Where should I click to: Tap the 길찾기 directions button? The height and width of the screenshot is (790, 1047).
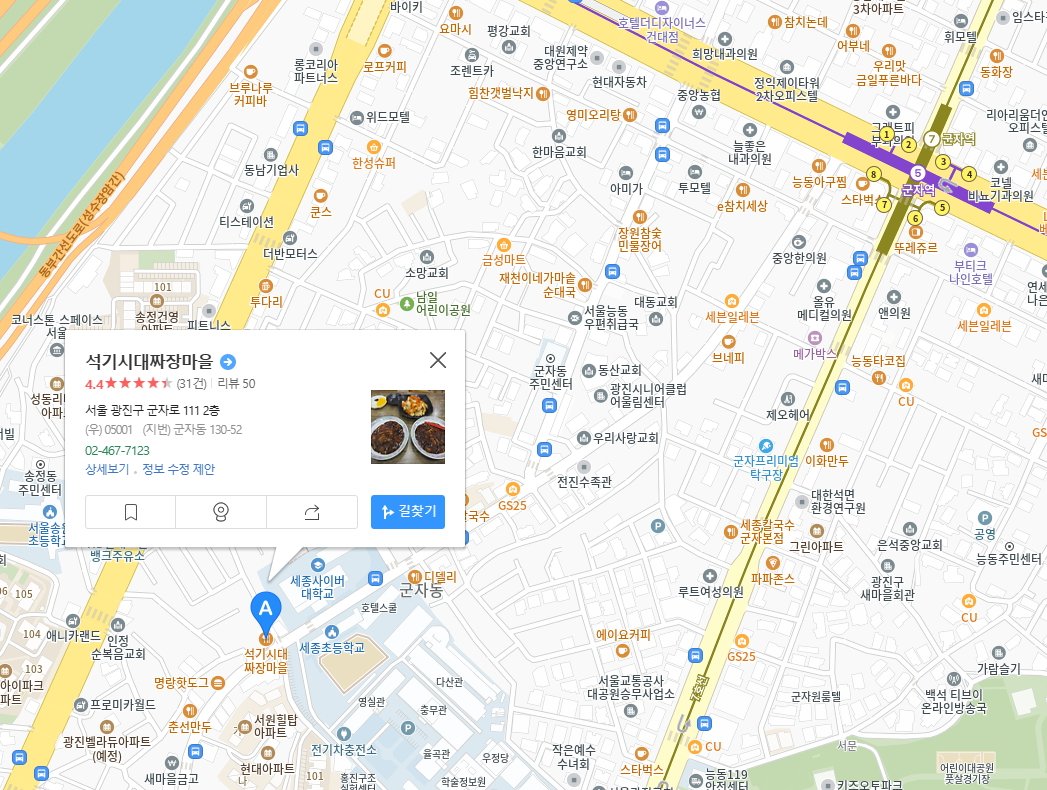point(408,512)
